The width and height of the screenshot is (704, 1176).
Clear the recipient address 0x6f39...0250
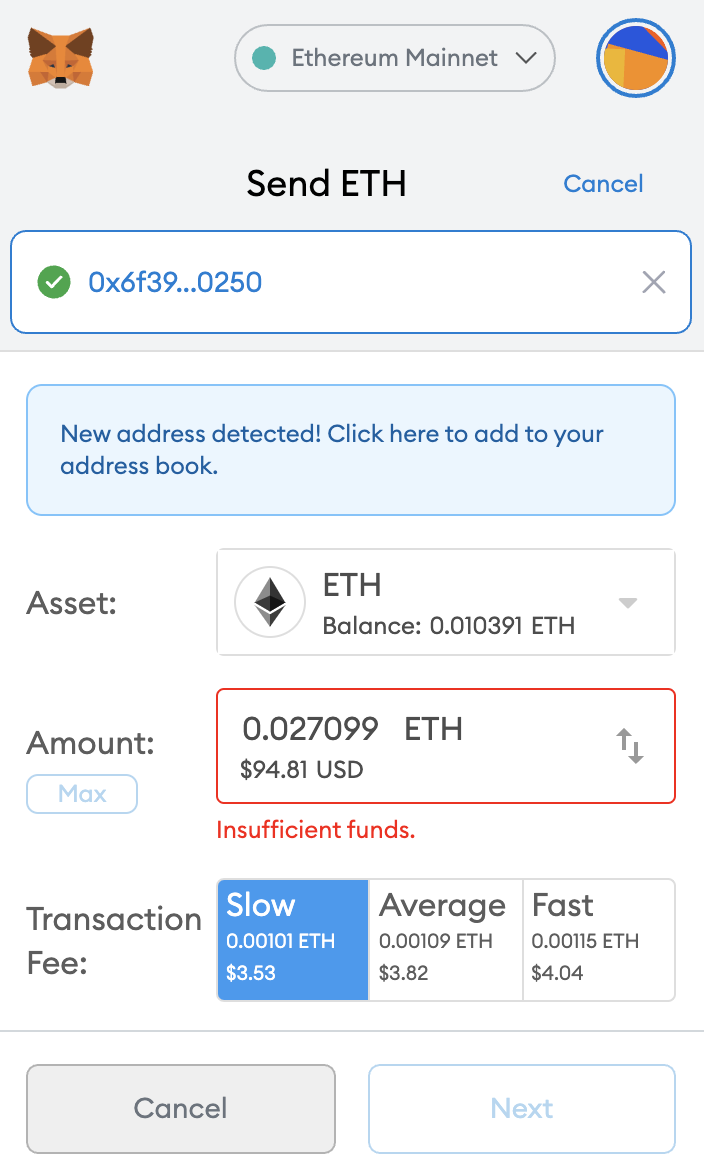(x=654, y=283)
